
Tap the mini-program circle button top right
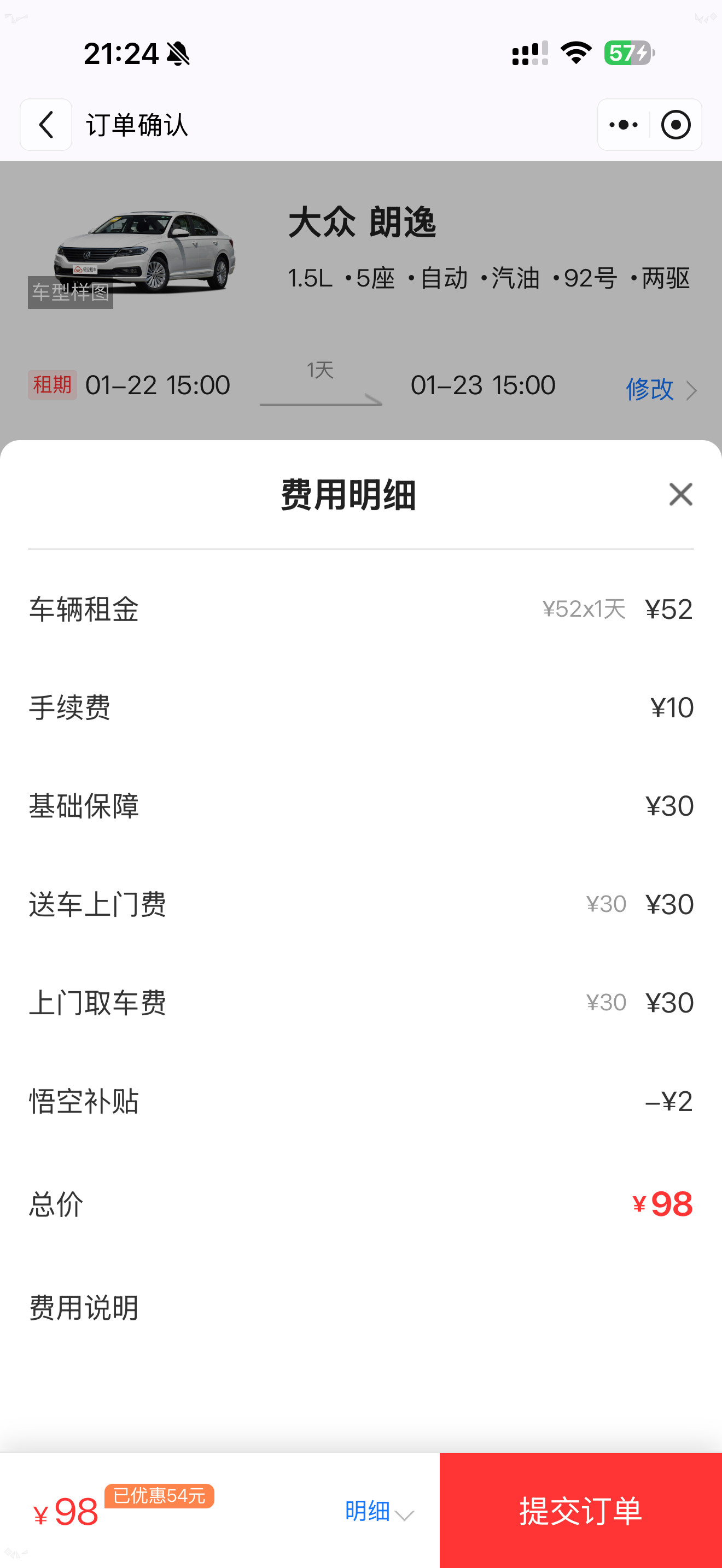[x=676, y=125]
